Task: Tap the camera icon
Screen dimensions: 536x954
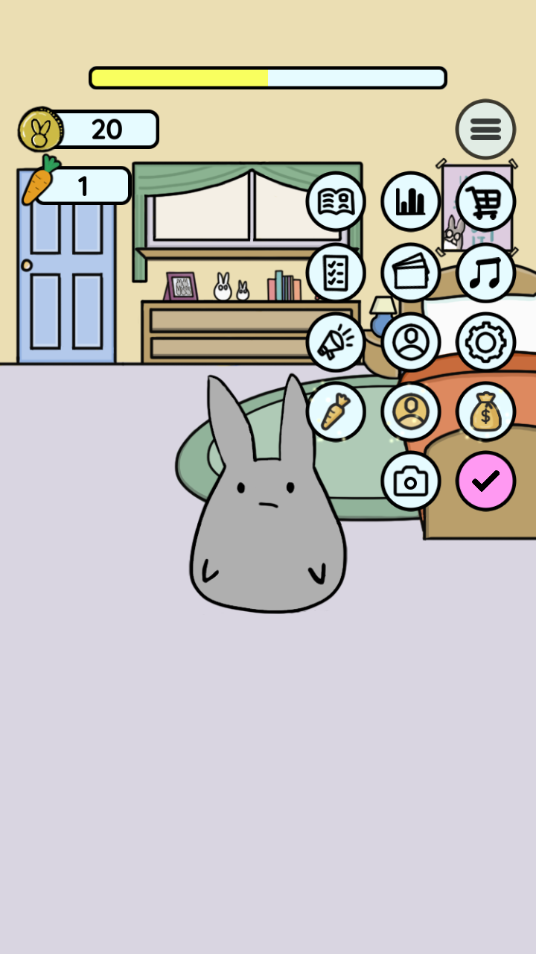Action: click(x=411, y=481)
